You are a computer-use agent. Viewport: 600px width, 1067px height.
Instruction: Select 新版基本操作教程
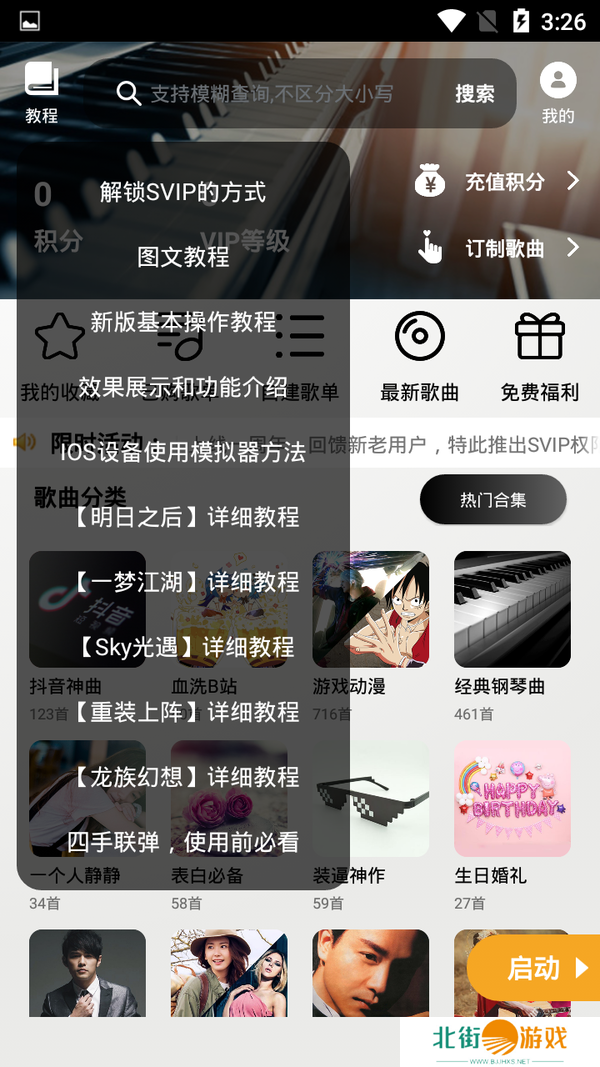pos(183,322)
